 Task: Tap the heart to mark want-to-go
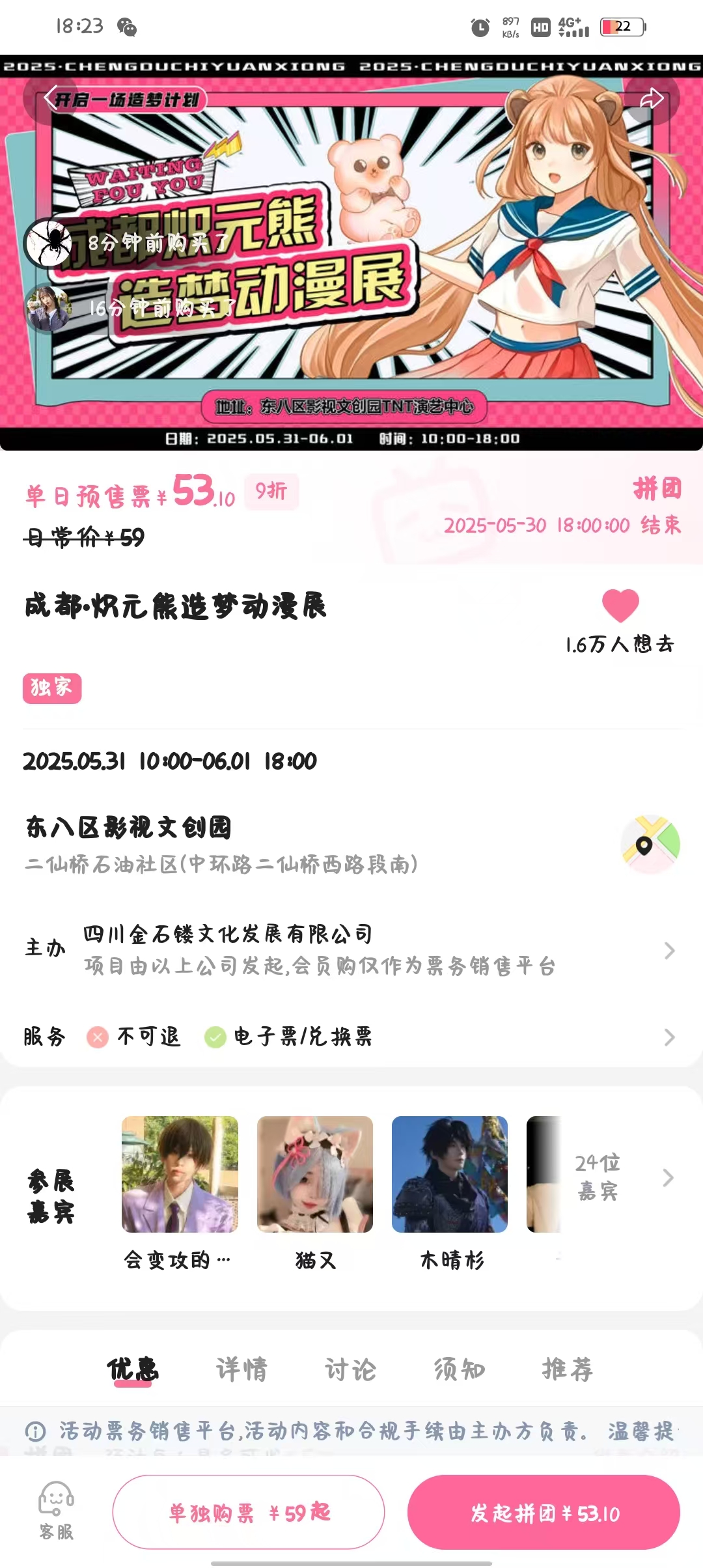coord(620,605)
